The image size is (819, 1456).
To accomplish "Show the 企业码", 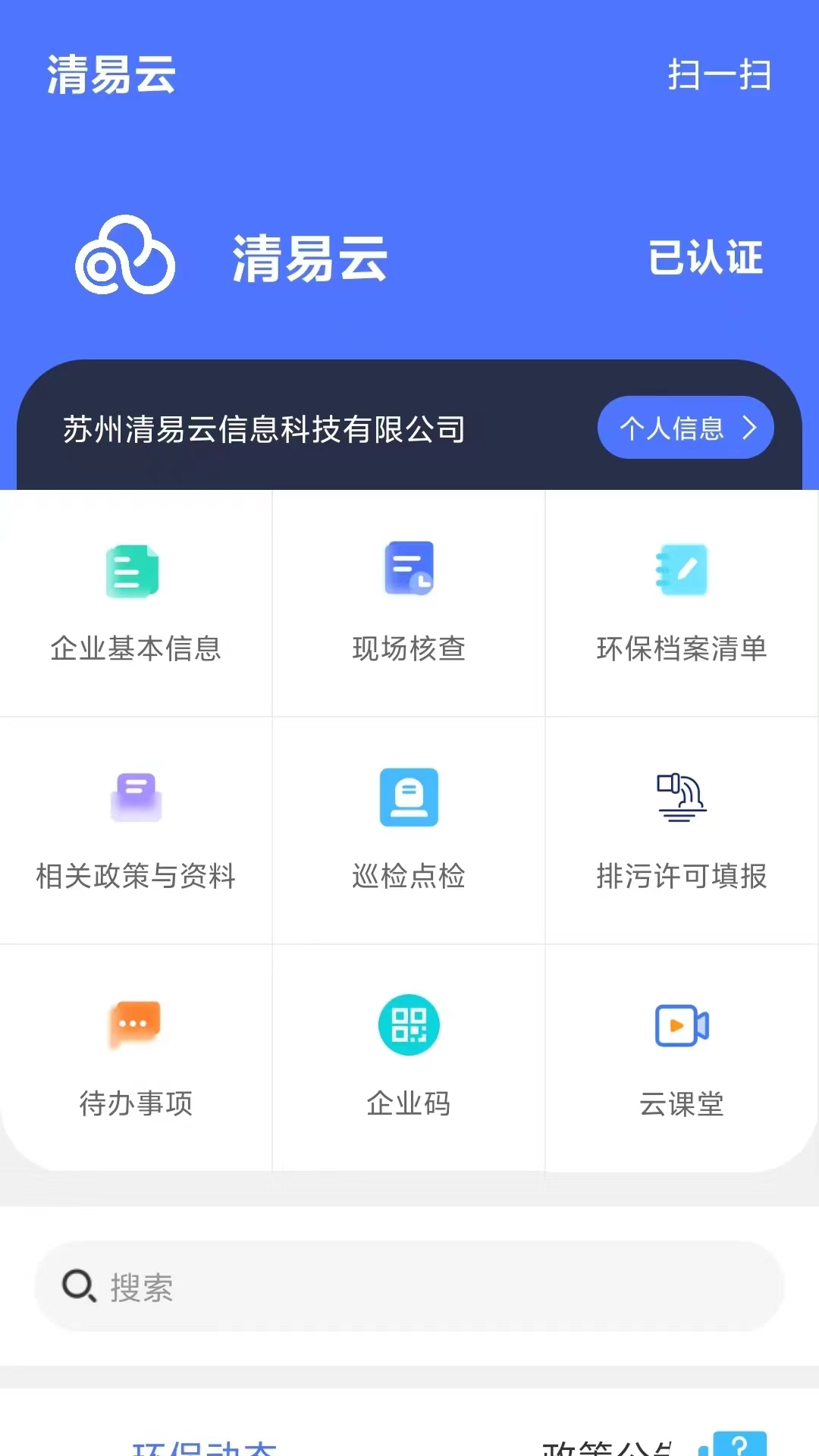I will tap(409, 1058).
